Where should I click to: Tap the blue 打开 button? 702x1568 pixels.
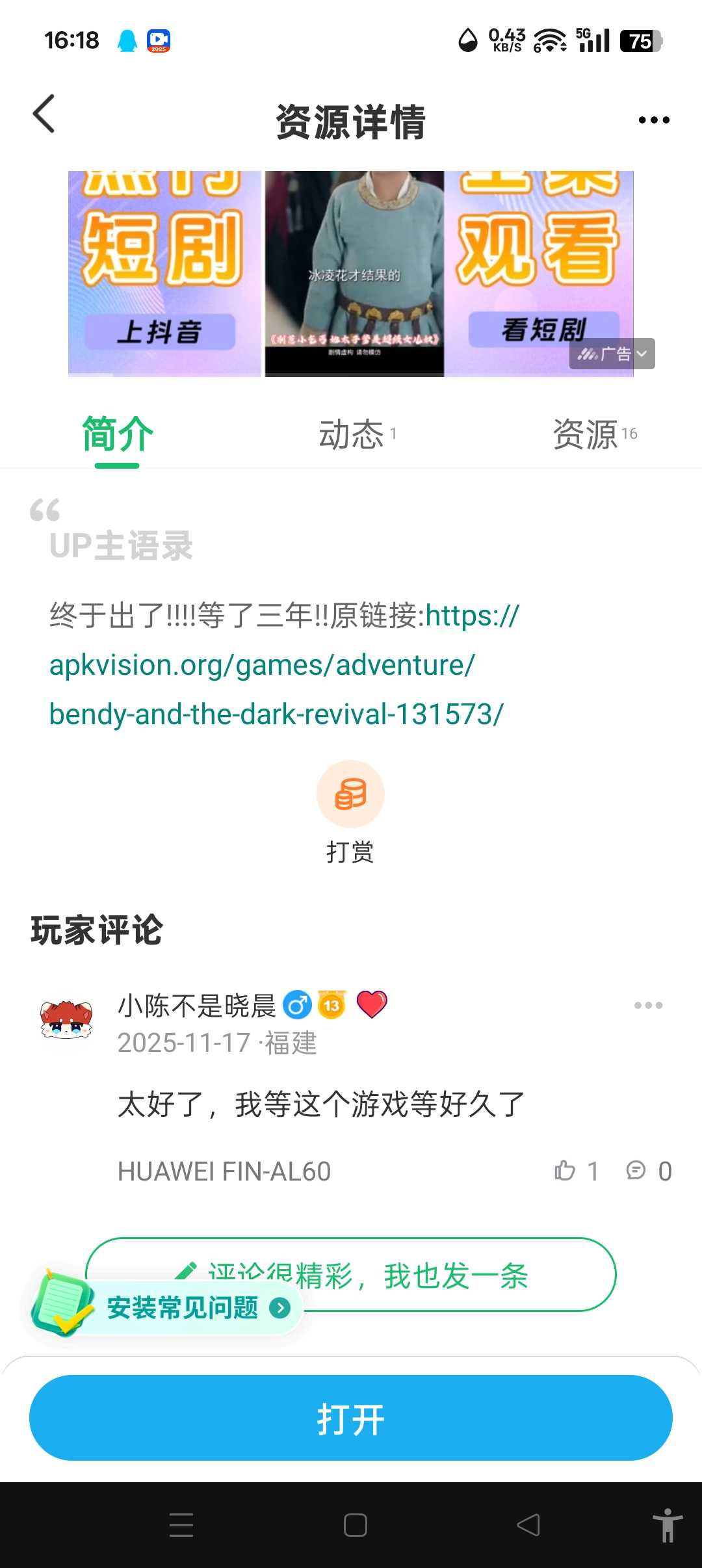pyautogui.click(x=351, y=1418)
